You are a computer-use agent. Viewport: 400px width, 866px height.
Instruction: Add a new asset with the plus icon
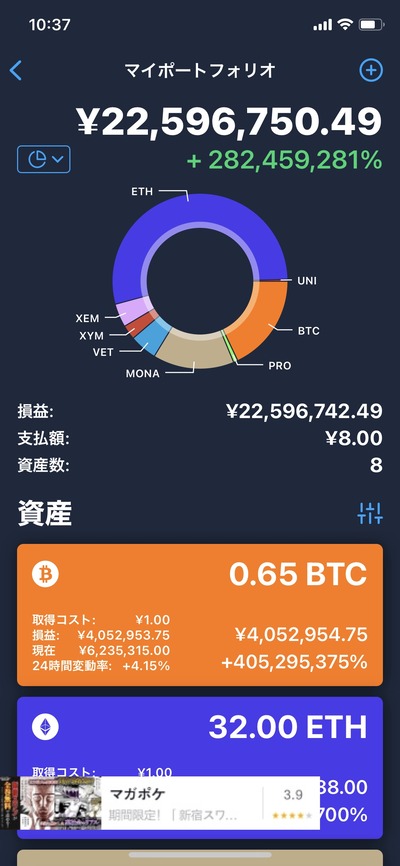[x=371, y=70]
